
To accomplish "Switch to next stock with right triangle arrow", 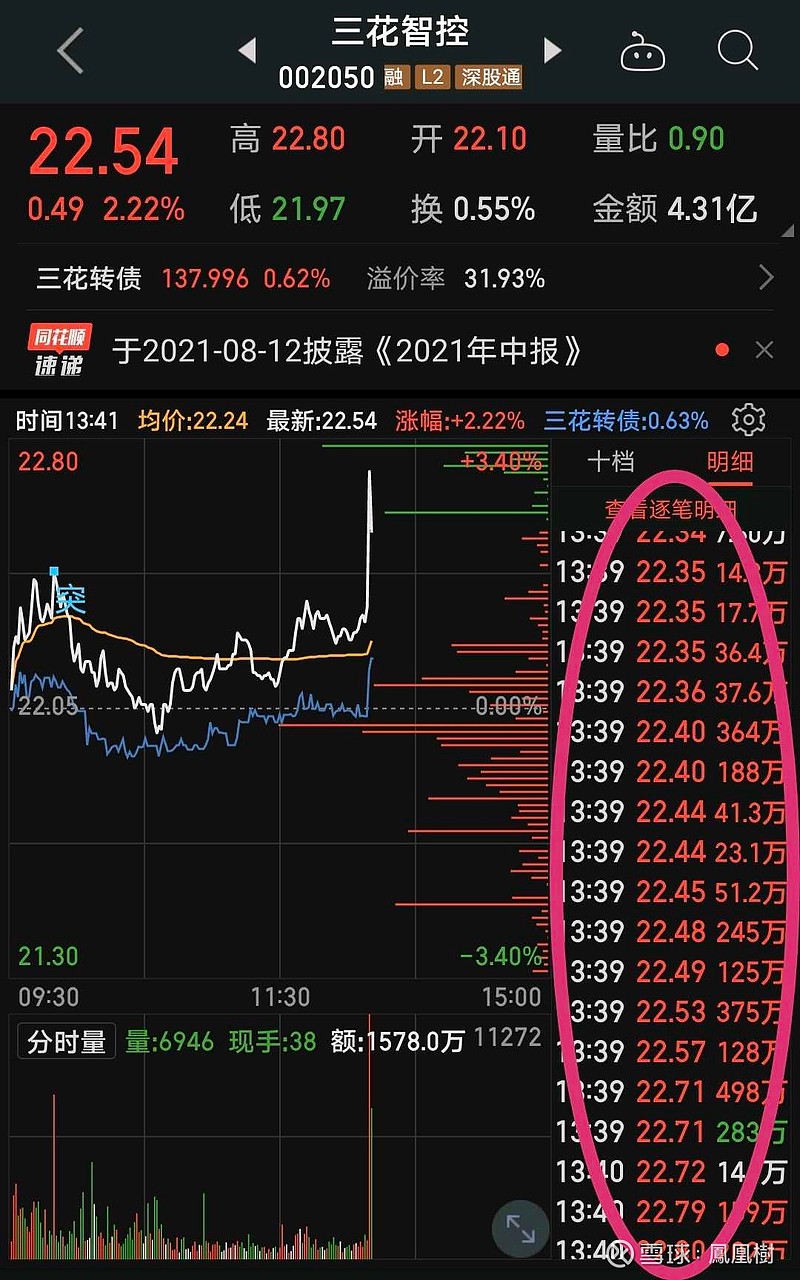I will tap(552, 52).
